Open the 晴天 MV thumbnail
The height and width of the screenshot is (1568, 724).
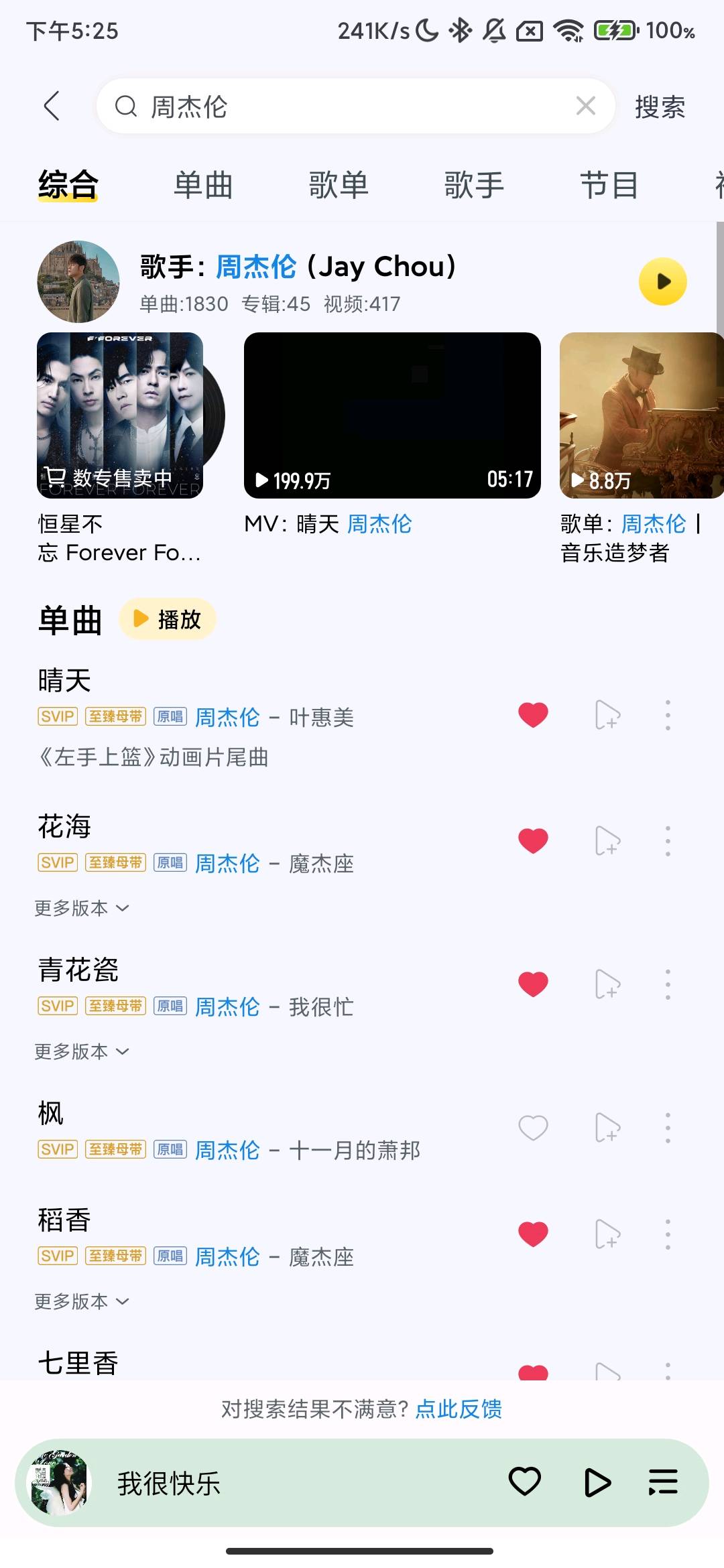coord(392,414)
